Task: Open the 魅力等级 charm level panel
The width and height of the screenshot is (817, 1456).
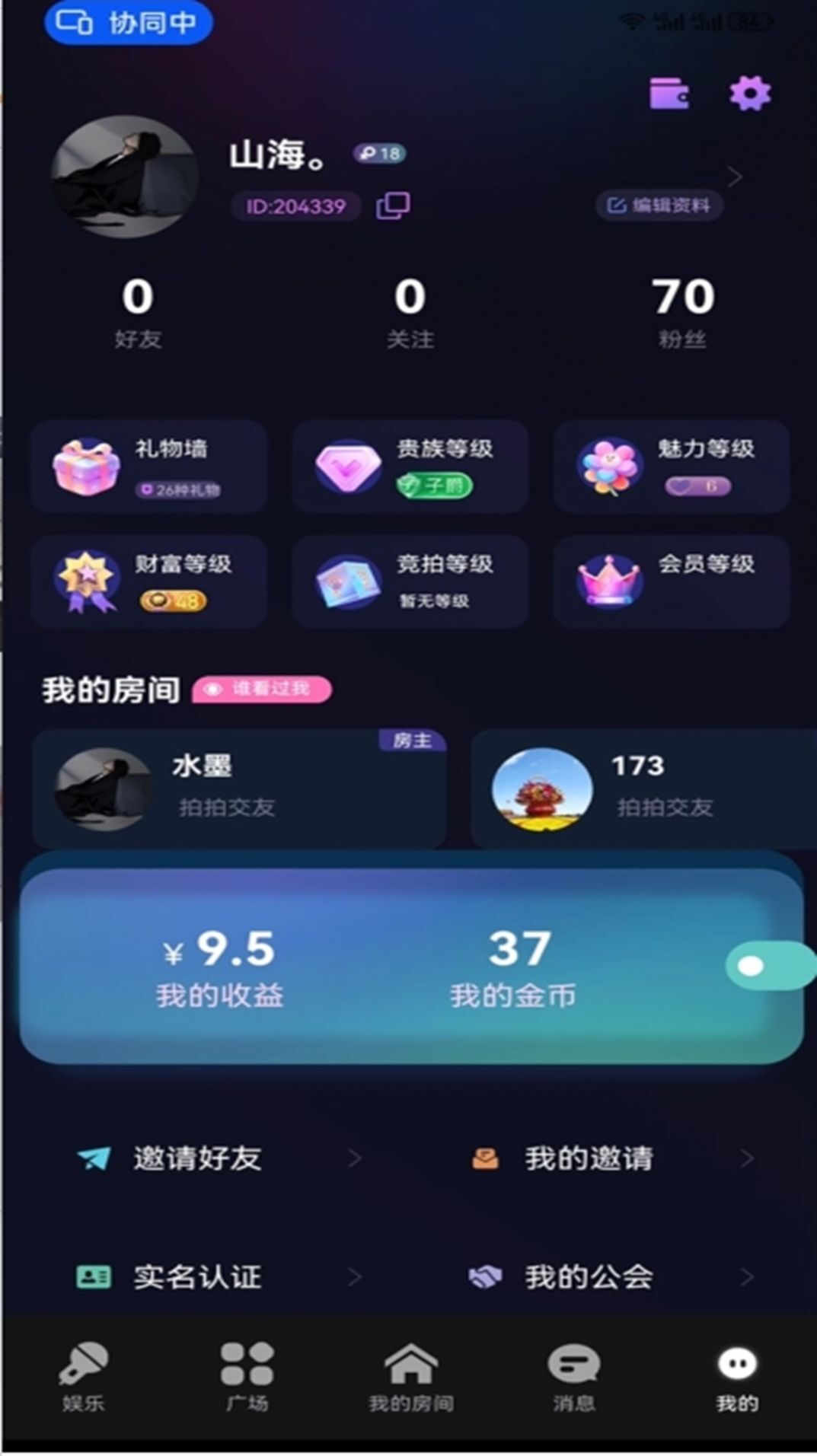Action: (x=670, y=467)
